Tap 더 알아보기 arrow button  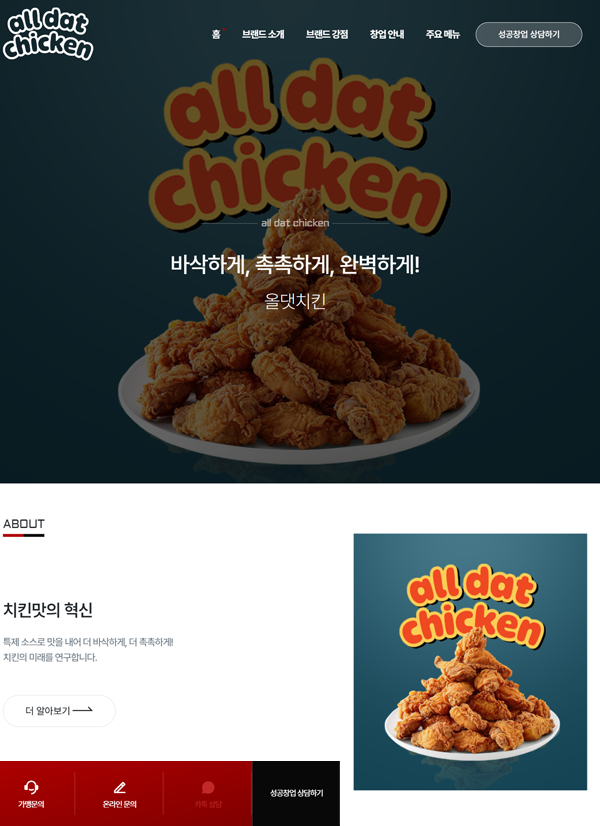pos(59,711)
